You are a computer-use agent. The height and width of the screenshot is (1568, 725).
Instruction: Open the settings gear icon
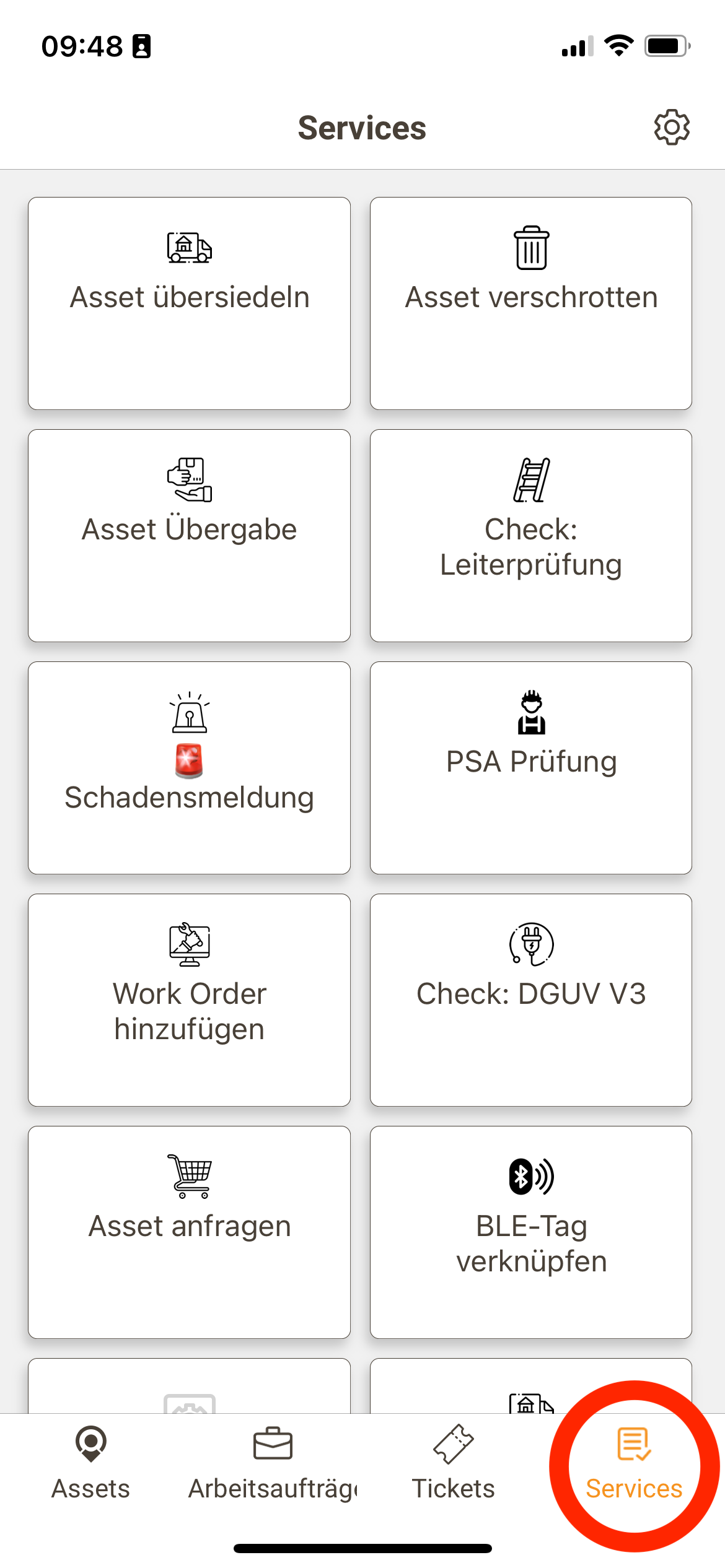coord(672,128)
